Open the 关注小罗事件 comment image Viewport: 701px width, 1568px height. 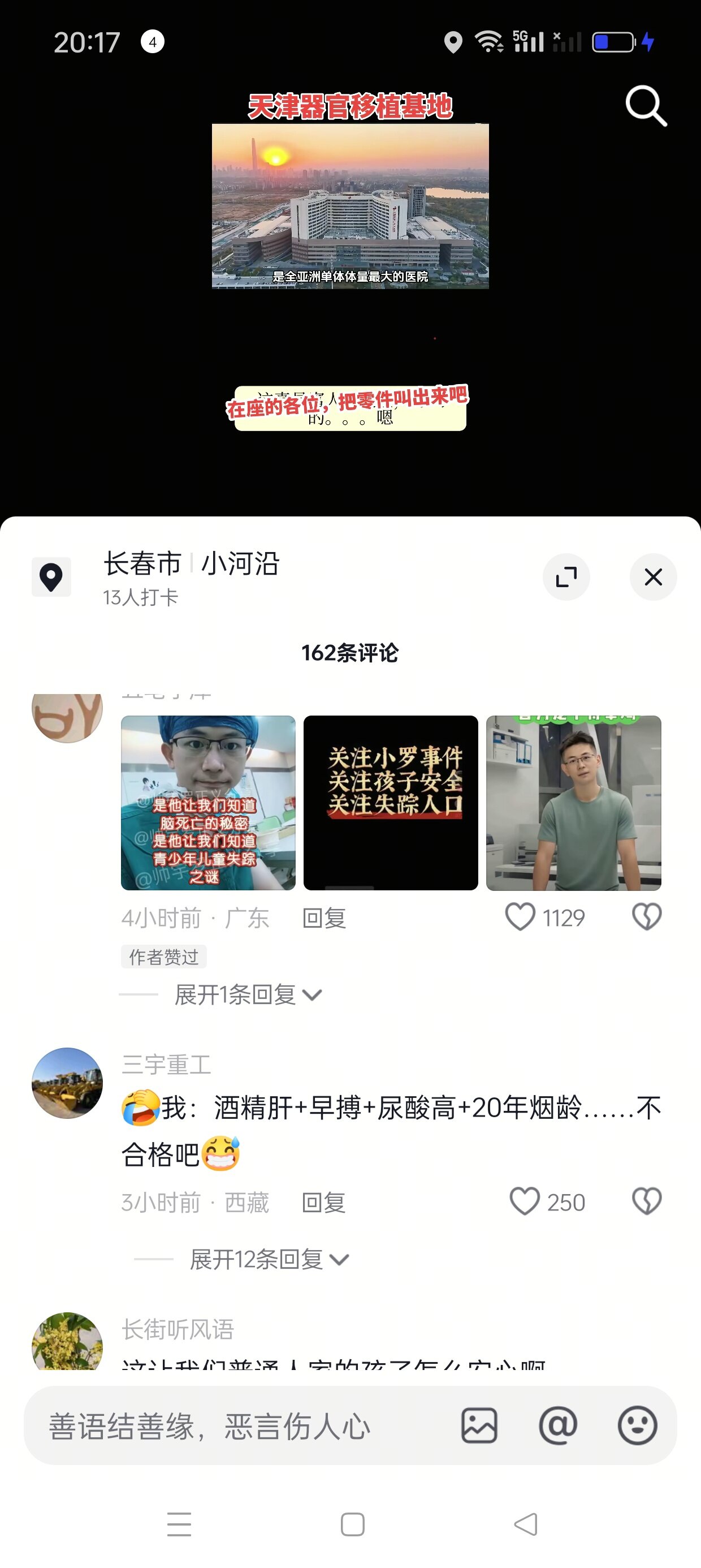(391, 803)
